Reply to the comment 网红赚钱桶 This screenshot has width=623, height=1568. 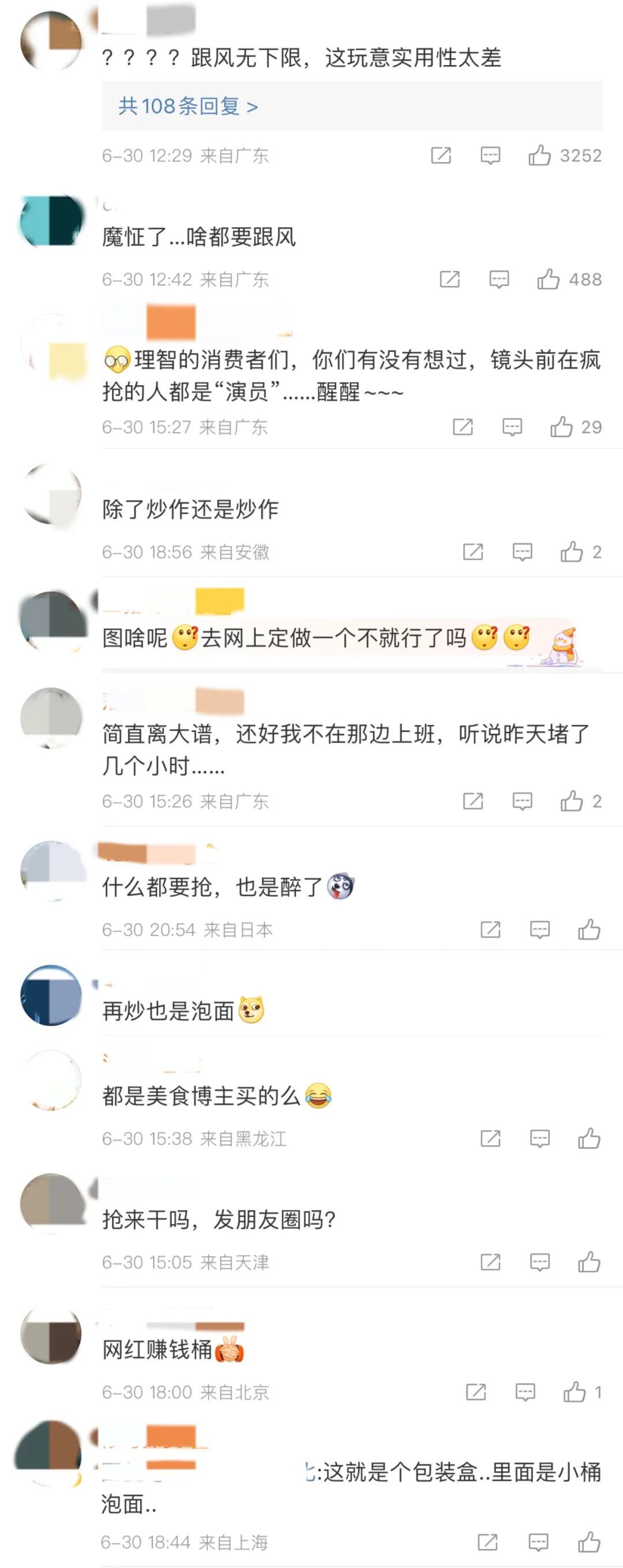(x=525, y=1392)
